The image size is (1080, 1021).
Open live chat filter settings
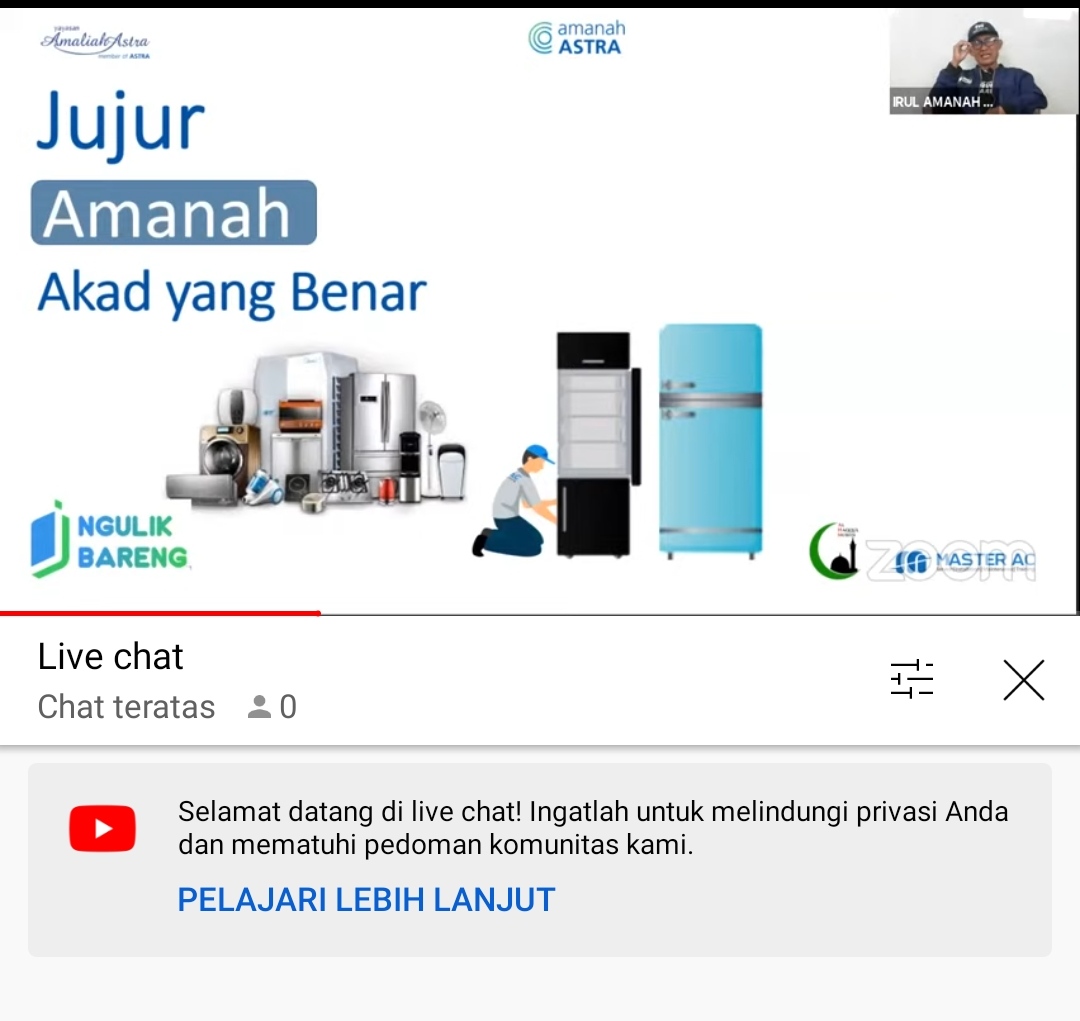click(911, 680)
